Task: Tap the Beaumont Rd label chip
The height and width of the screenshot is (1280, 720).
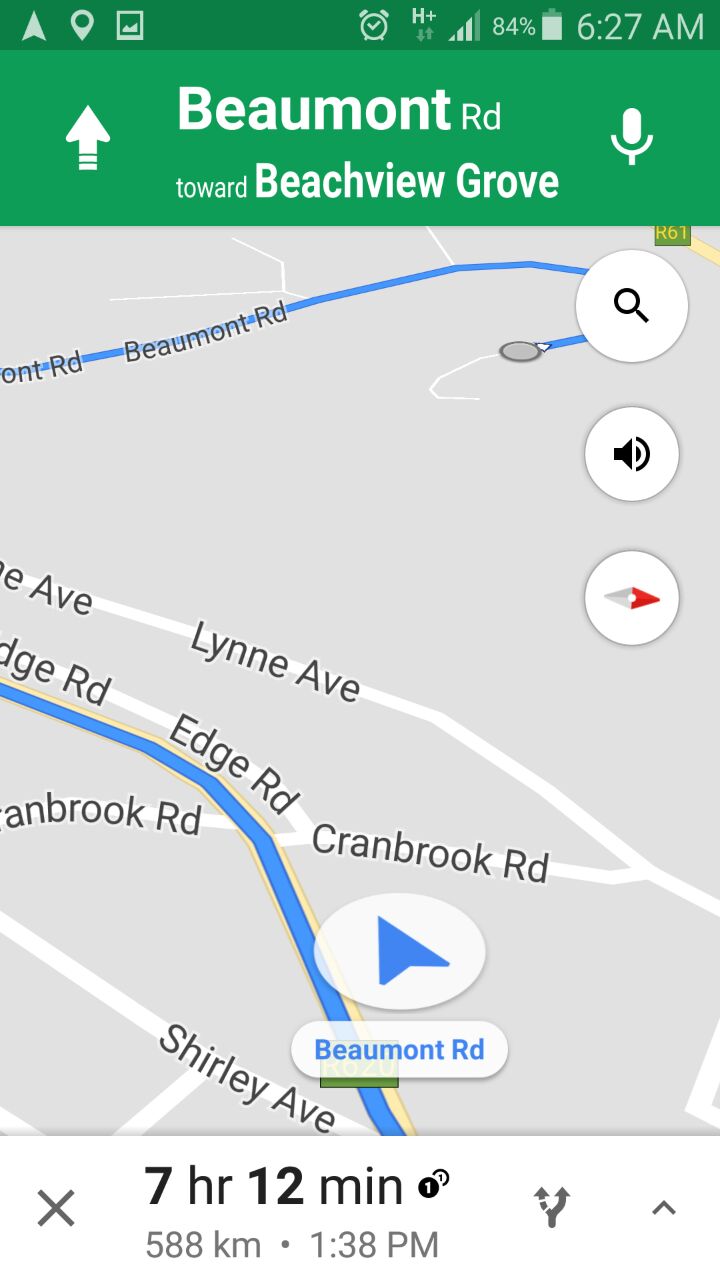Action: point(399,1050)
